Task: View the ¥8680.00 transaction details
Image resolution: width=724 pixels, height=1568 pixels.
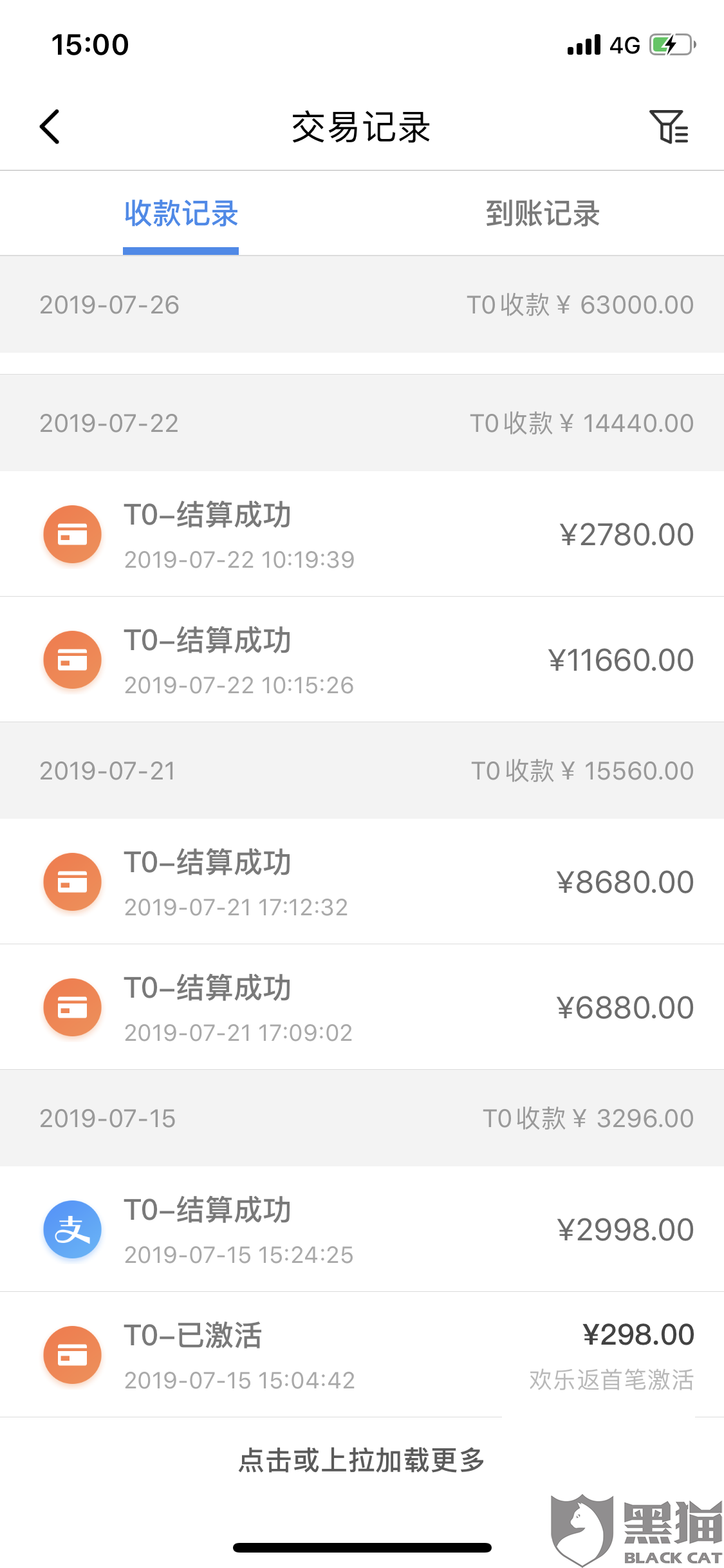Action: (x=362, y=882)
